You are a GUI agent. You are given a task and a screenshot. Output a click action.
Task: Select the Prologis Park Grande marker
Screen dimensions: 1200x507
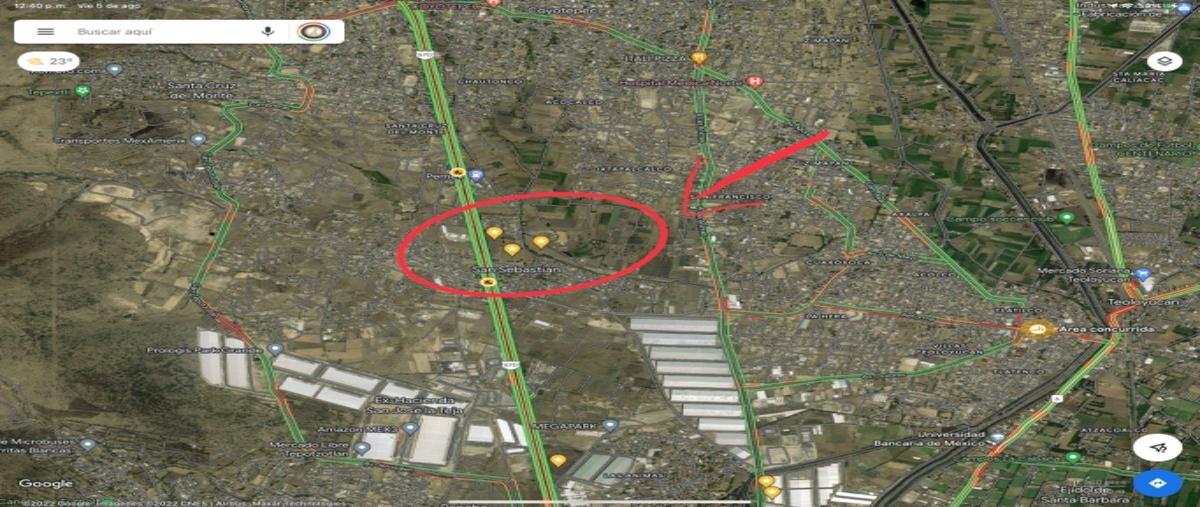point(275,350)
